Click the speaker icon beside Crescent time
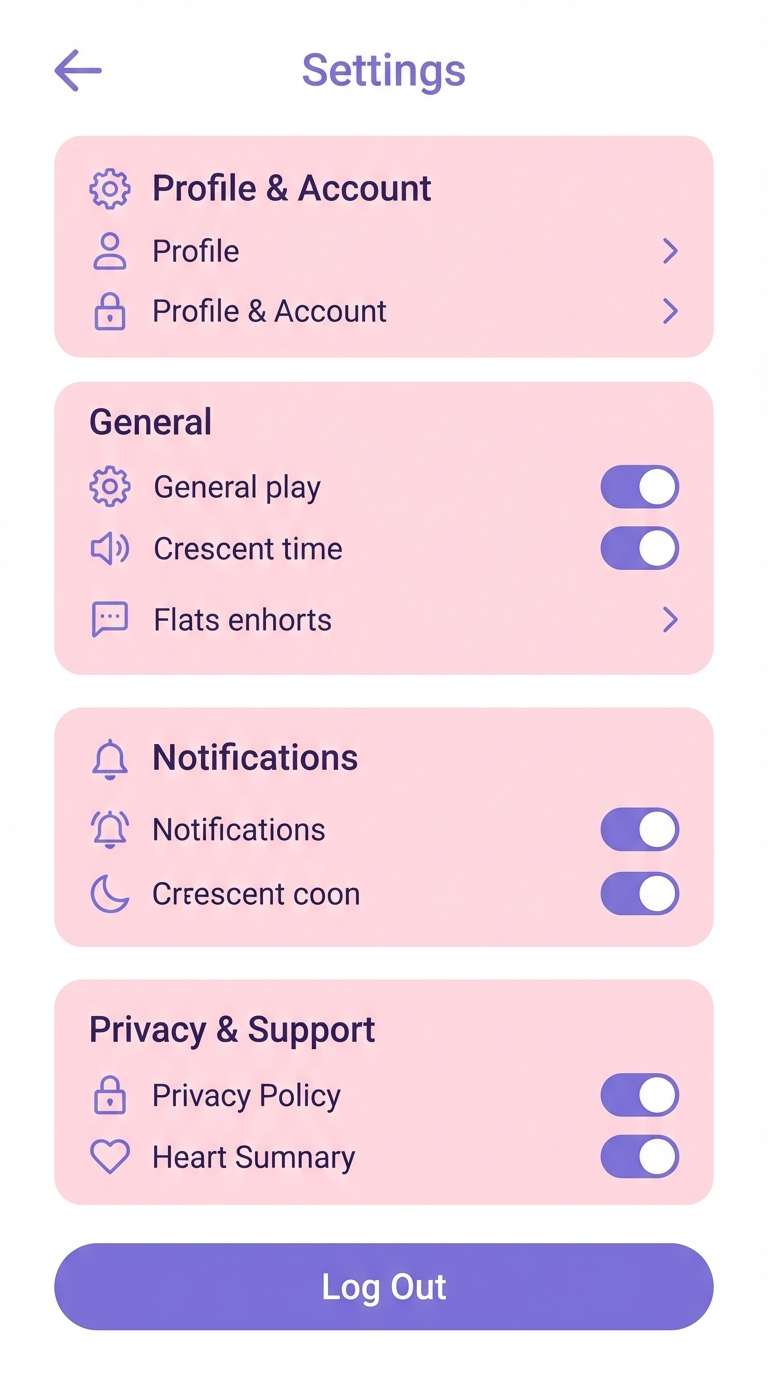This screenshot has height=1376, width=768. [x=110, y=548]
